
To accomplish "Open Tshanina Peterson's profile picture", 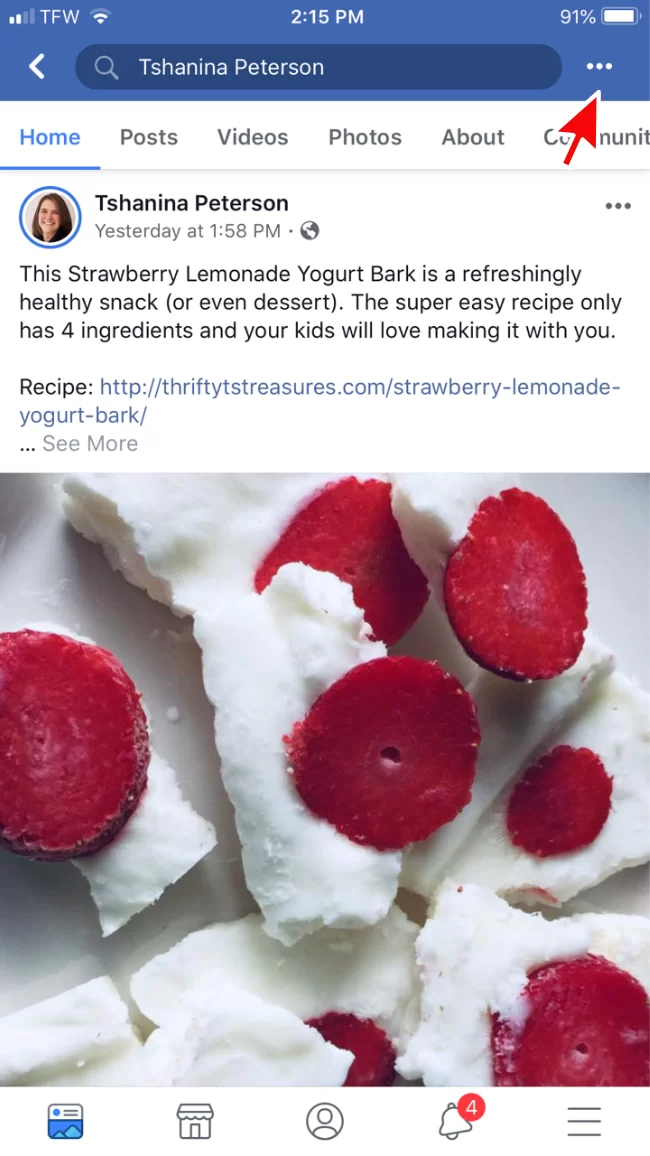I will (50, 216).
